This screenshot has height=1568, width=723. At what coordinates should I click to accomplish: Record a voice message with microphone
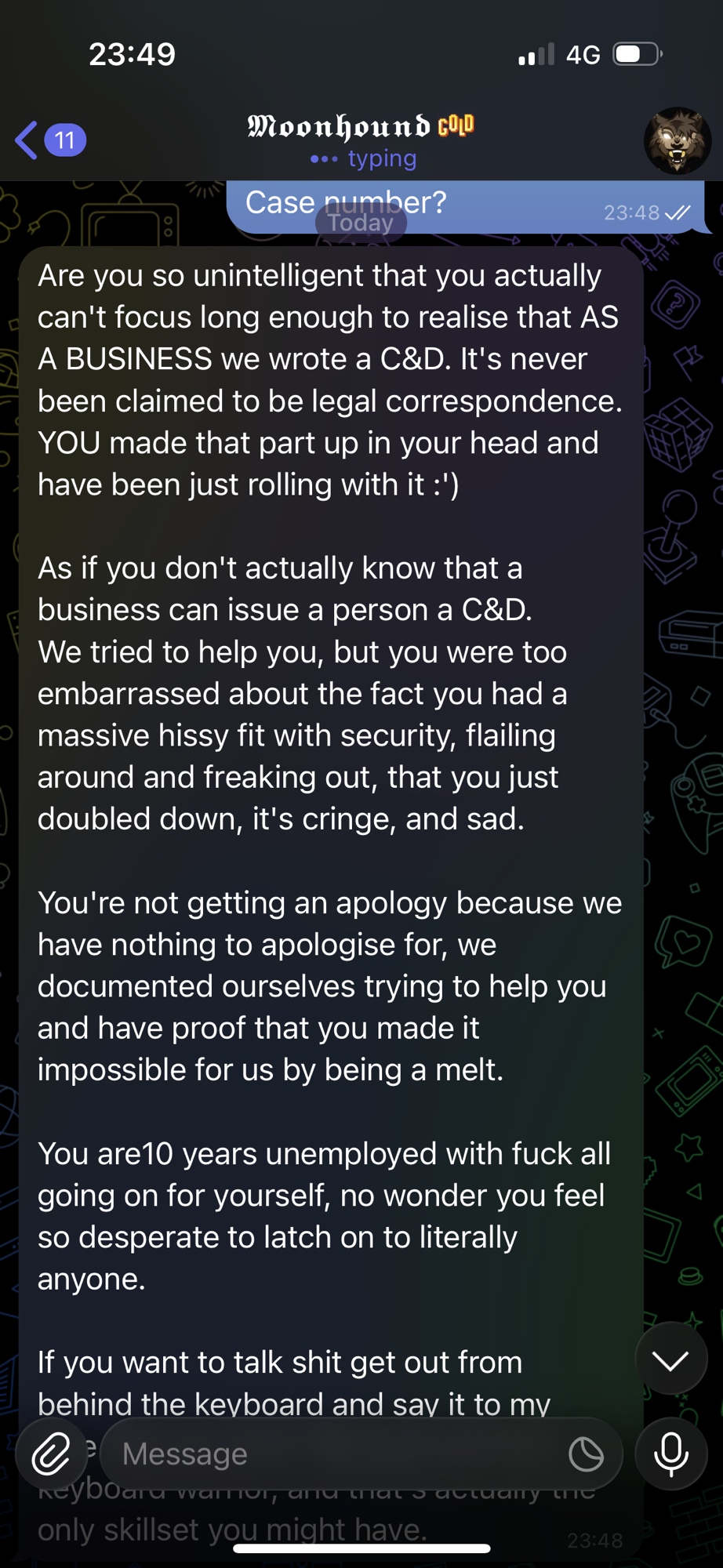pyautogui.click(x=671, y=1454)
